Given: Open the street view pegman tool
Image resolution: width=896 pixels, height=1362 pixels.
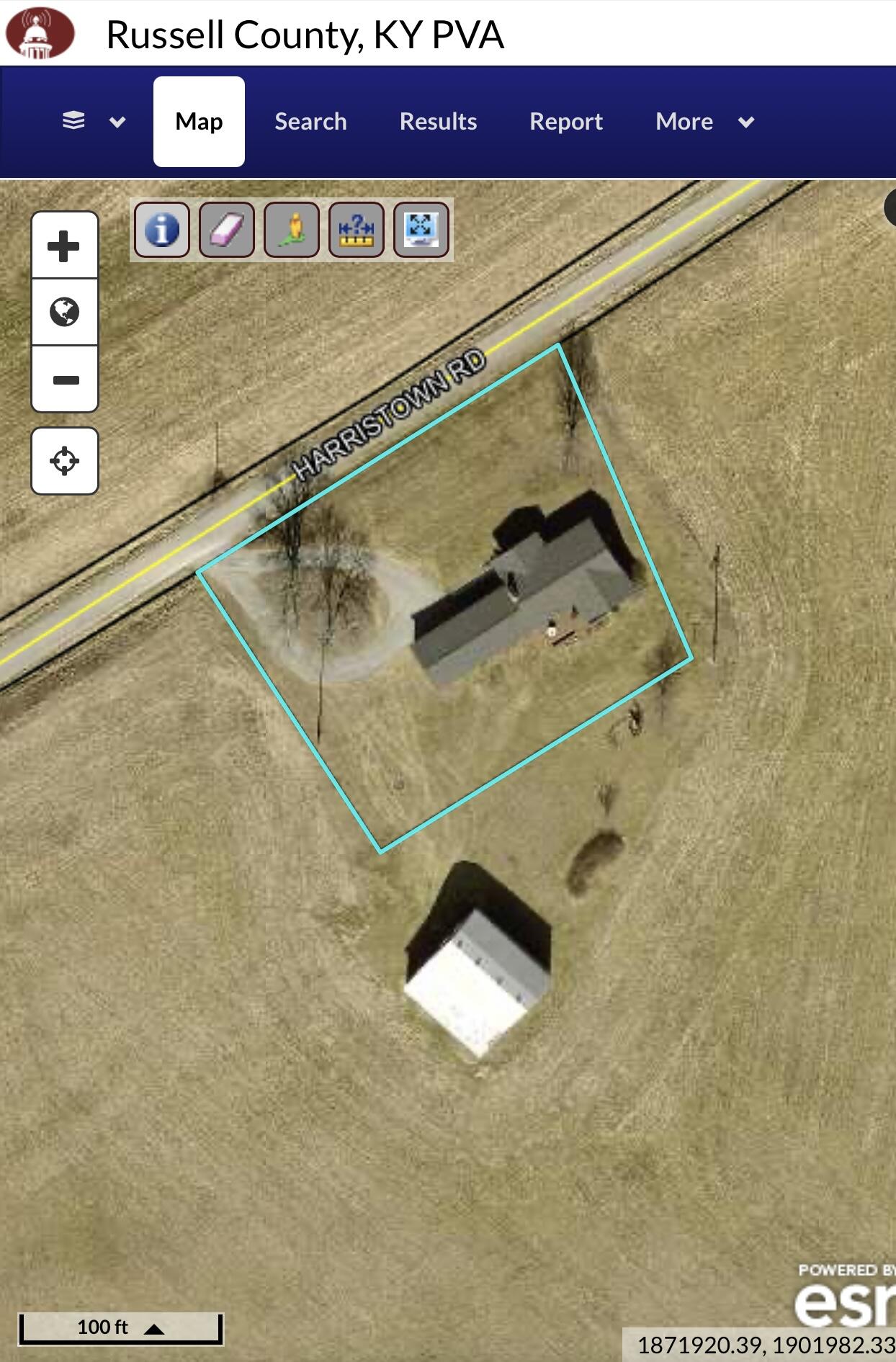Looking at the screenshot, I should 292,230.
